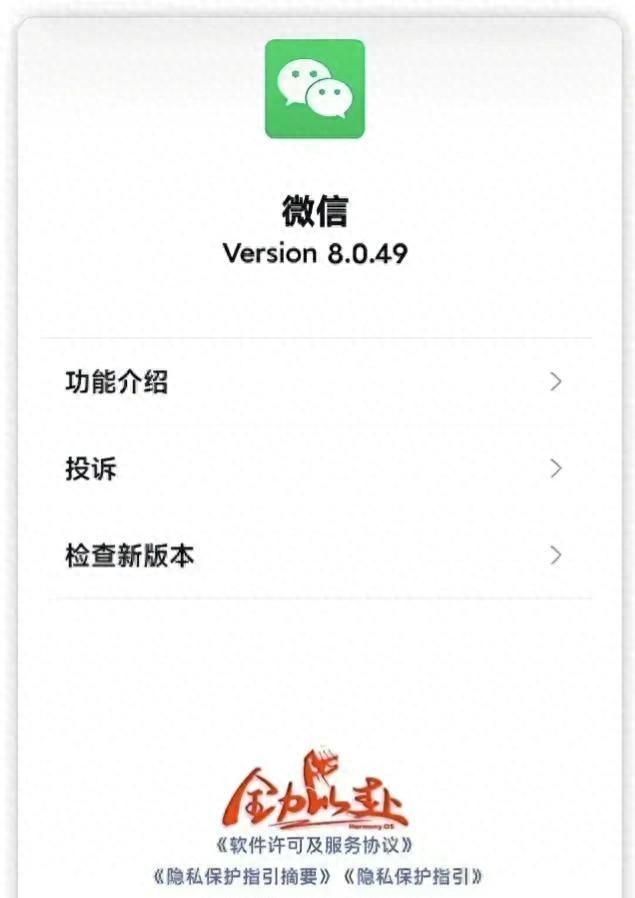Image resolution: width=635 pixels, height=898 pixels.
Task: Open the 《隐私保护指引摘要》 link
Action: pos(241,877)
